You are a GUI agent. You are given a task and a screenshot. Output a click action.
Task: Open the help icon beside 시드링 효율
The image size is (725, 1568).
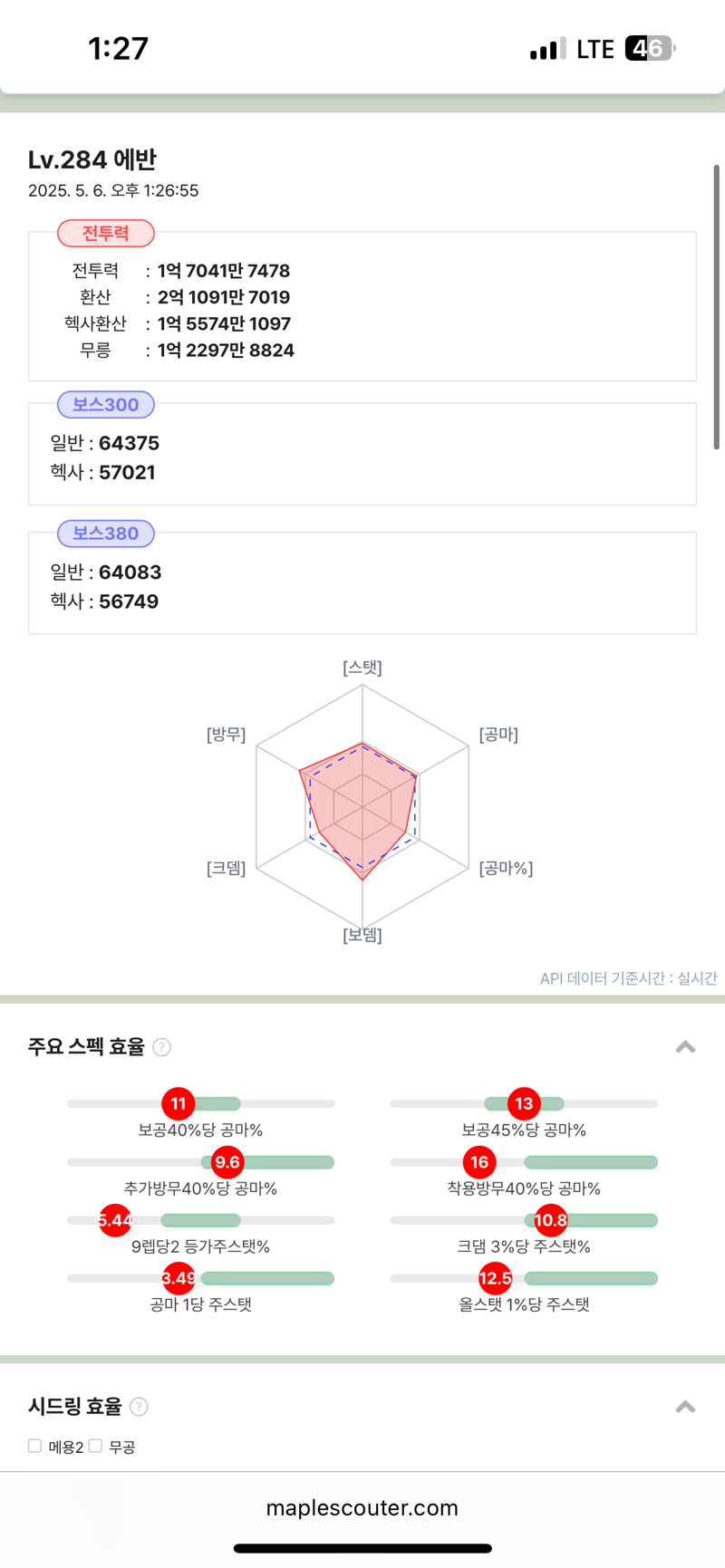139,1407
